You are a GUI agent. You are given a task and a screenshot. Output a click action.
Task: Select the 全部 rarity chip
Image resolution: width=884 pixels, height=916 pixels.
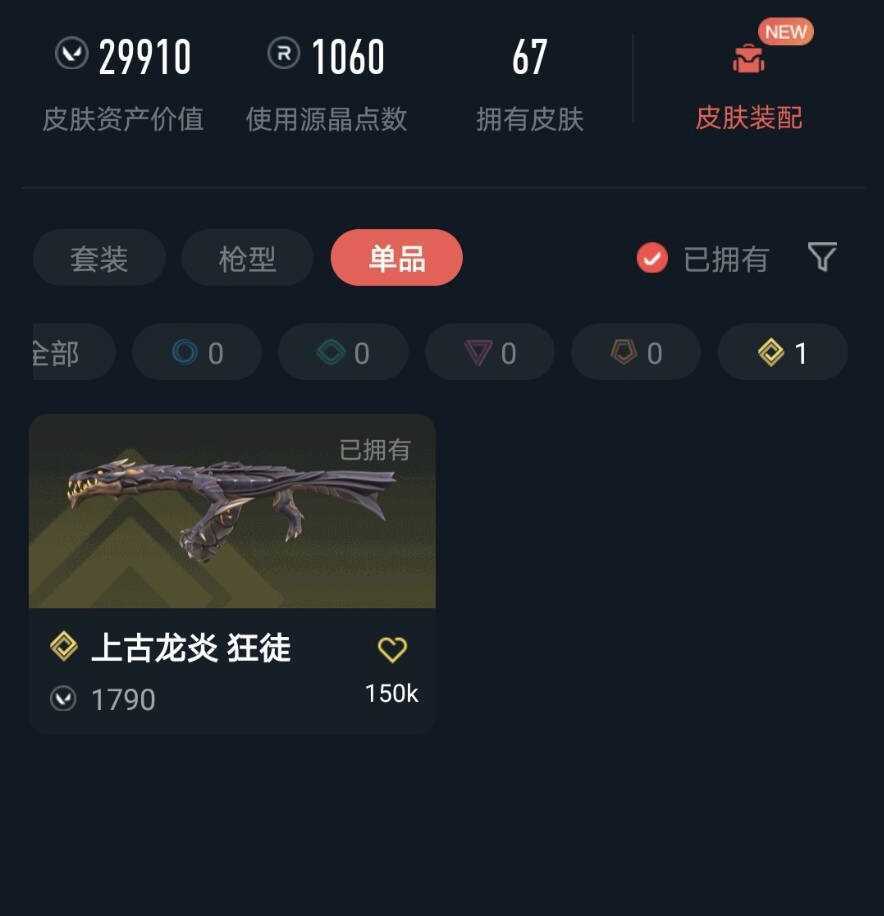(x=70, y=352)
